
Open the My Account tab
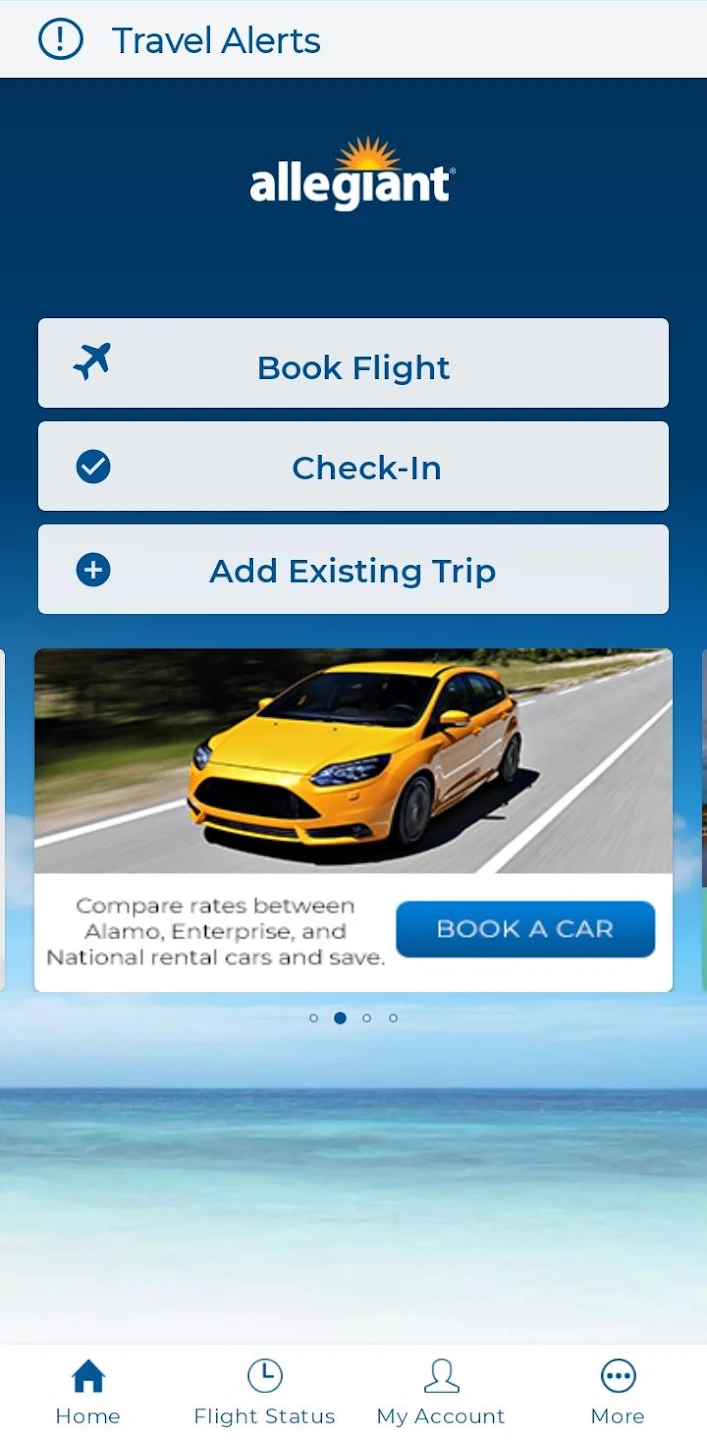pyautogui.click(x=441, y=1392)
